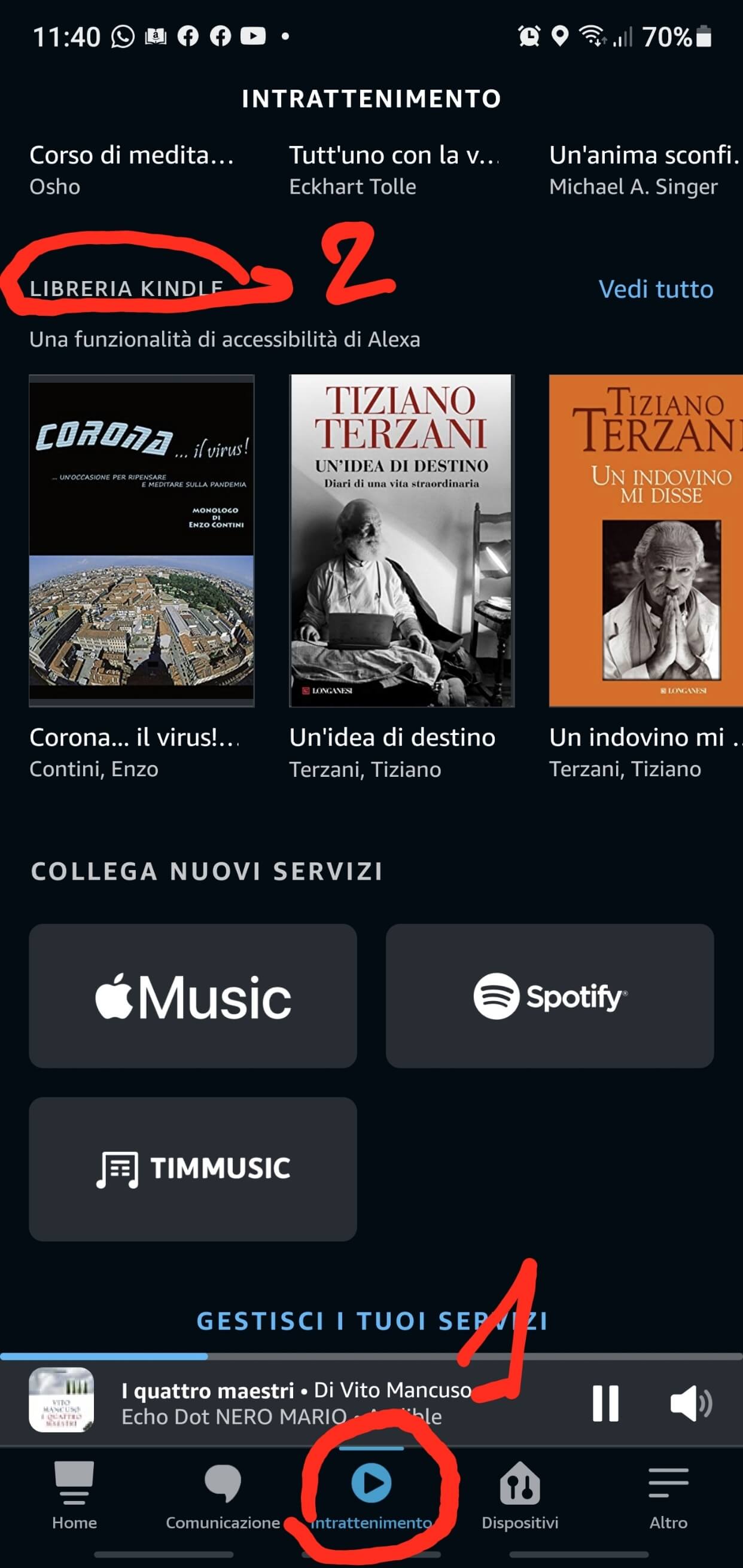This screenshot has width=743, height=1568.
Task: Open Corso di meditazione by Osho
Action: 132,168
